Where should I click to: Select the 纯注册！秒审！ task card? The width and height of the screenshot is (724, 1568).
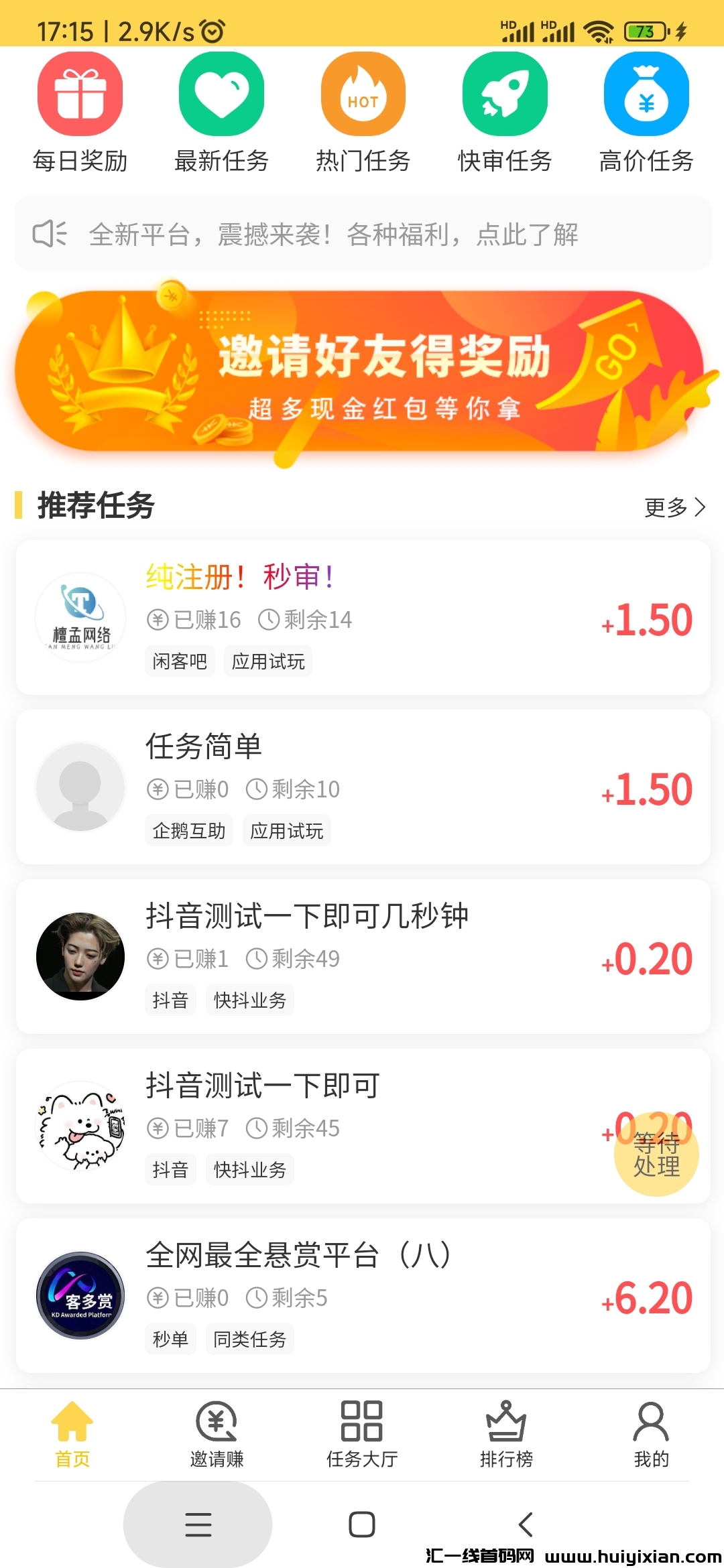[362, 616]
